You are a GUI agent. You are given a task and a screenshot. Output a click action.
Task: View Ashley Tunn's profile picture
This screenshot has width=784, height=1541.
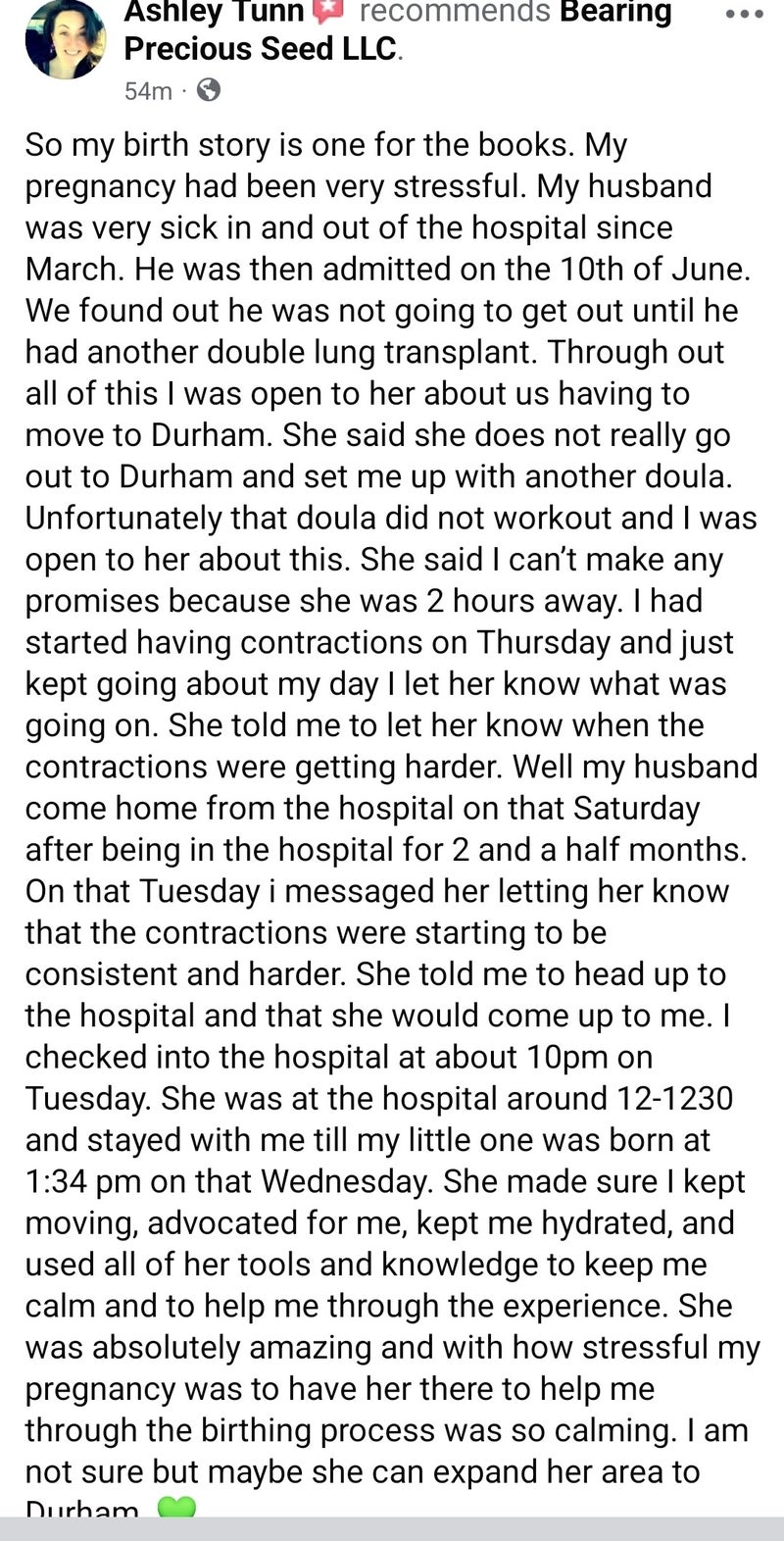(x=66, y=38)
